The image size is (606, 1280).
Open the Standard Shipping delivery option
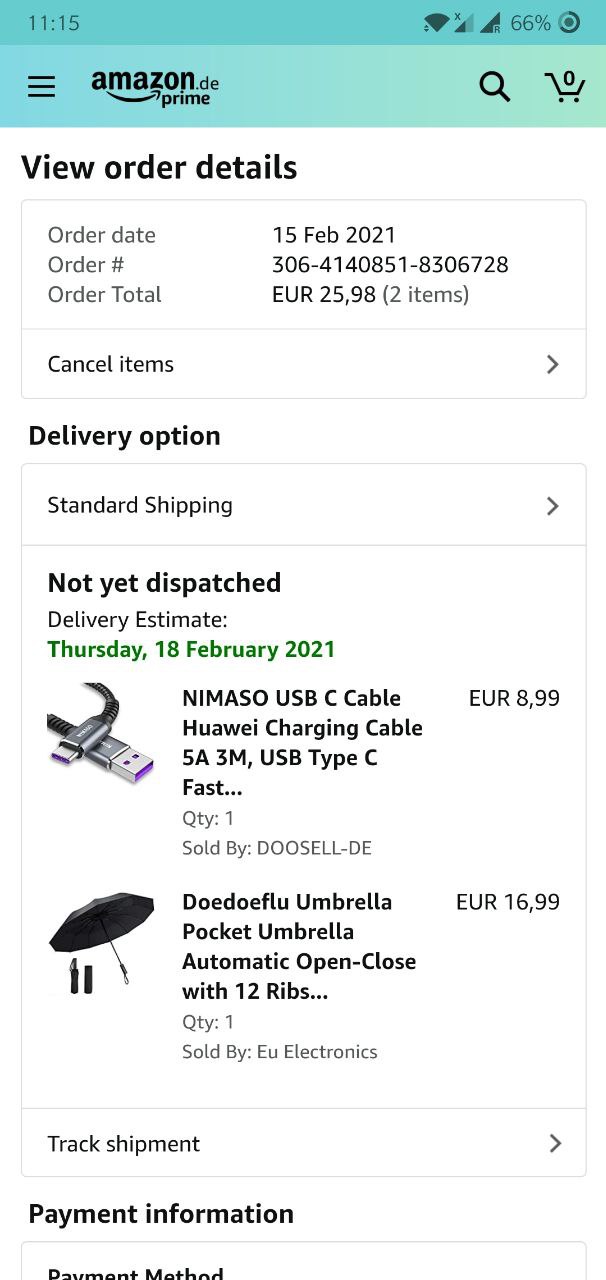point(303,505)
